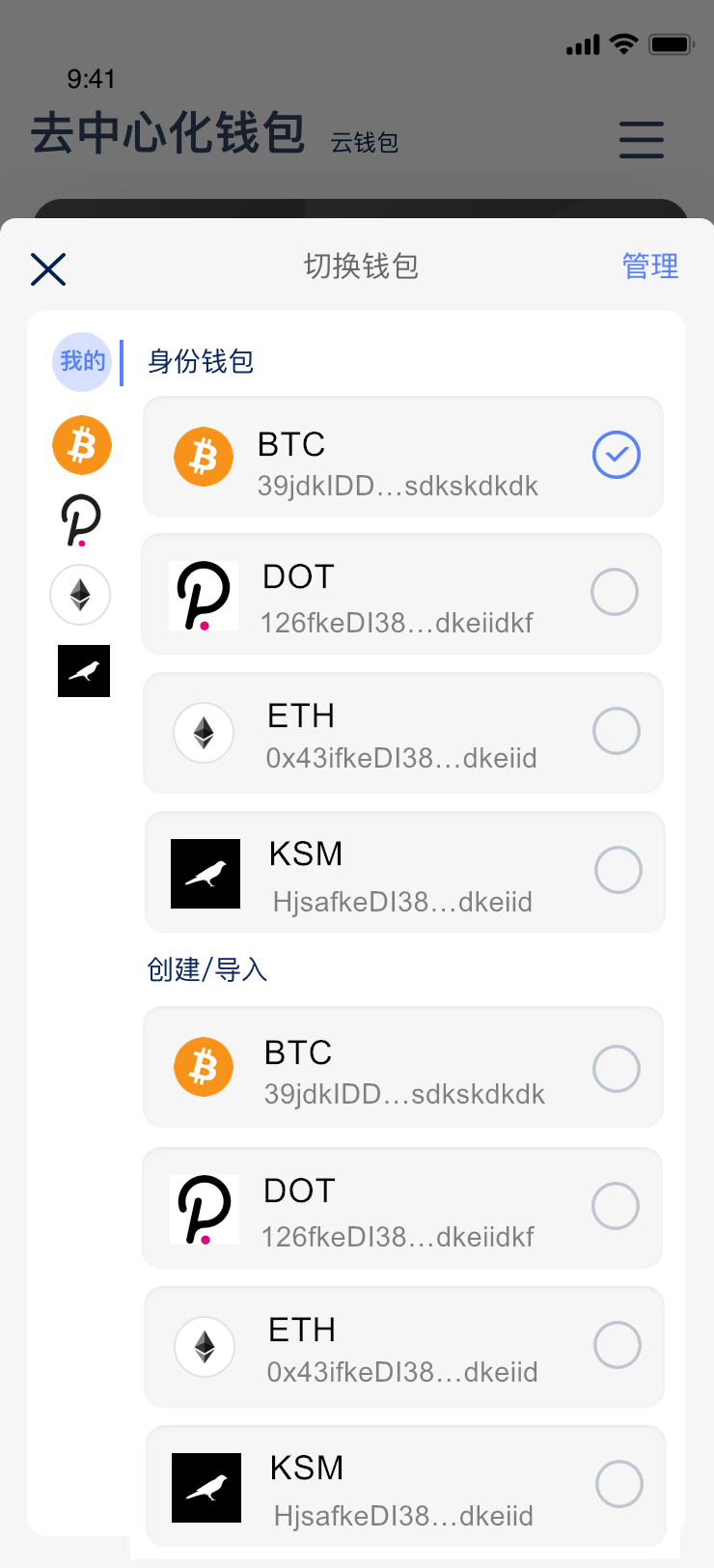The height and width of the screenshot is (1568, 714).
Task: Select BTC wallet under 身份钱包
Action: [x=402, y=457]
